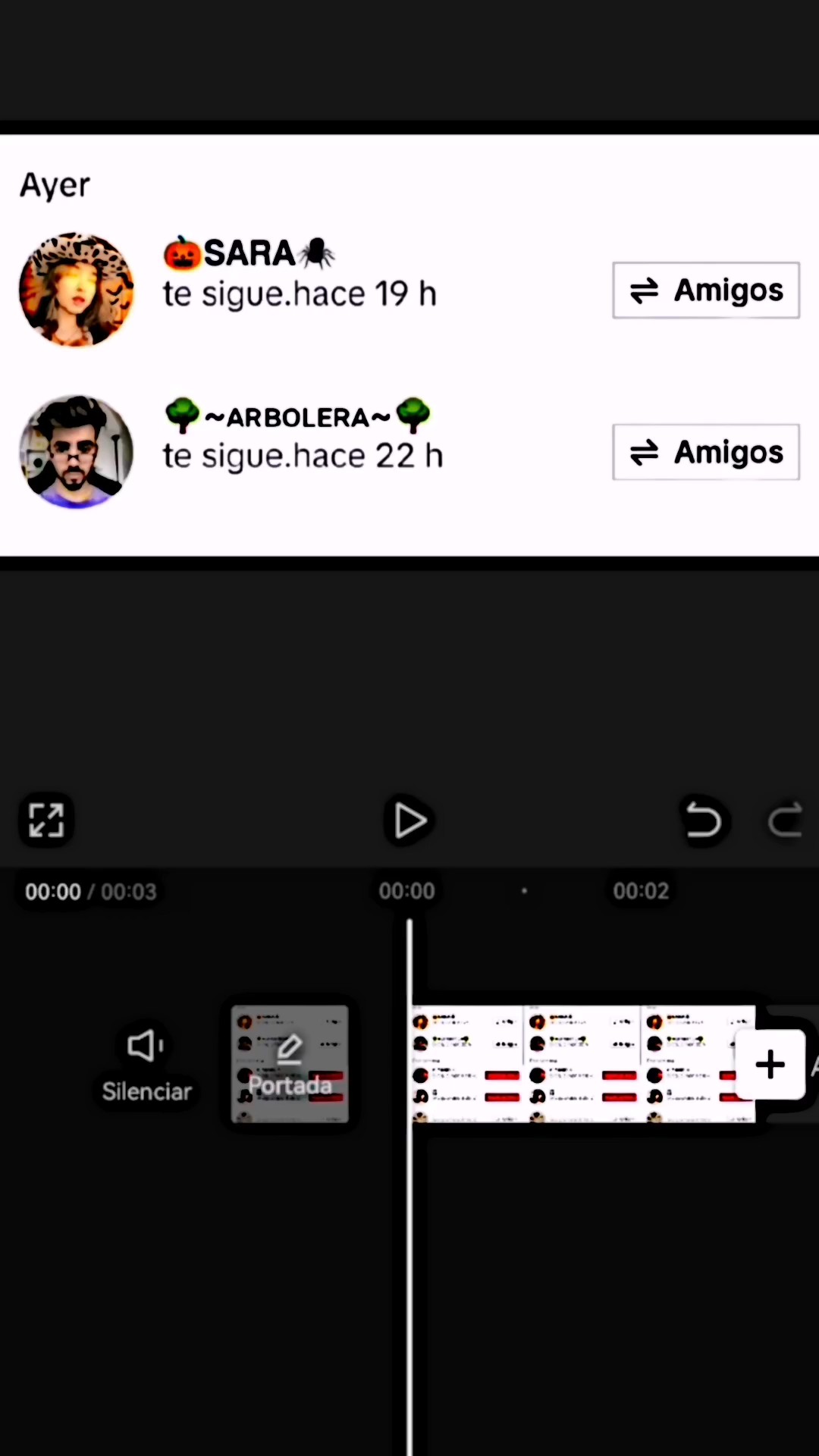
Task: Tap the white playhead line on the timeline
Action: (x=409, y=1137)
